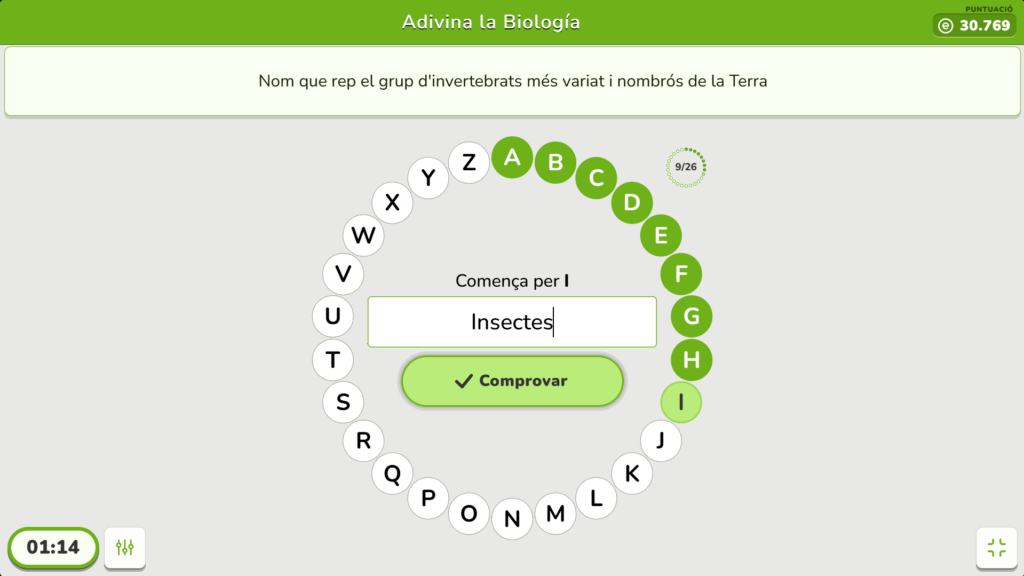
Task: Pick letter W on the wheel
Action: tap(363, 237)
